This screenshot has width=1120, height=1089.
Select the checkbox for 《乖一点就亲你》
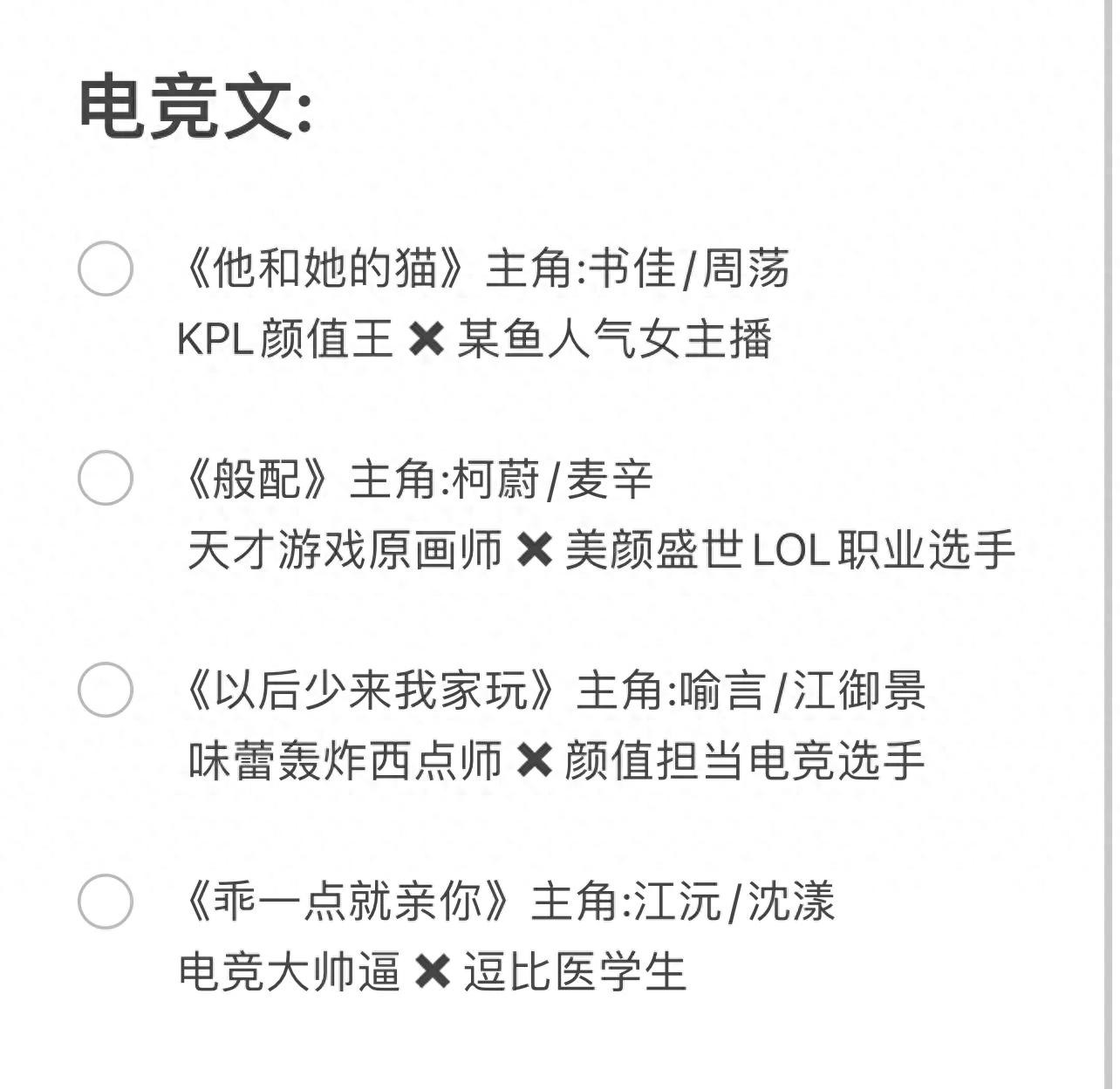106,901
